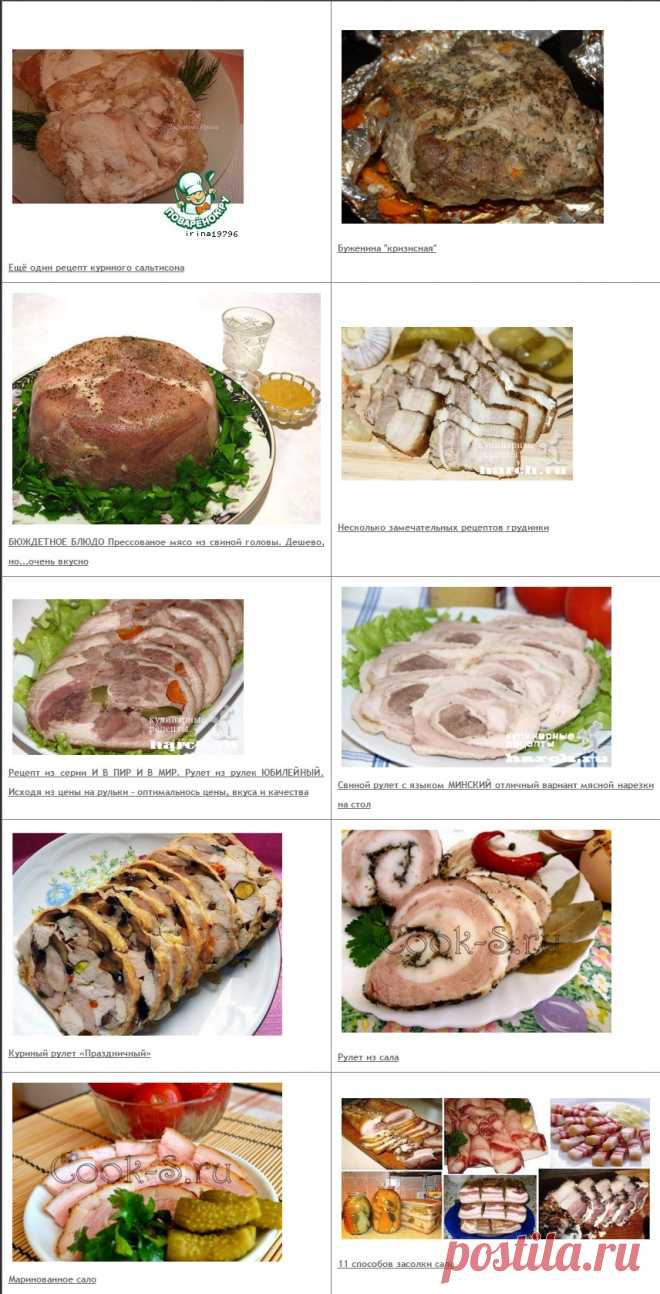
Task: Open the link 'Маринованное сало'
Action: point(53,1279)
